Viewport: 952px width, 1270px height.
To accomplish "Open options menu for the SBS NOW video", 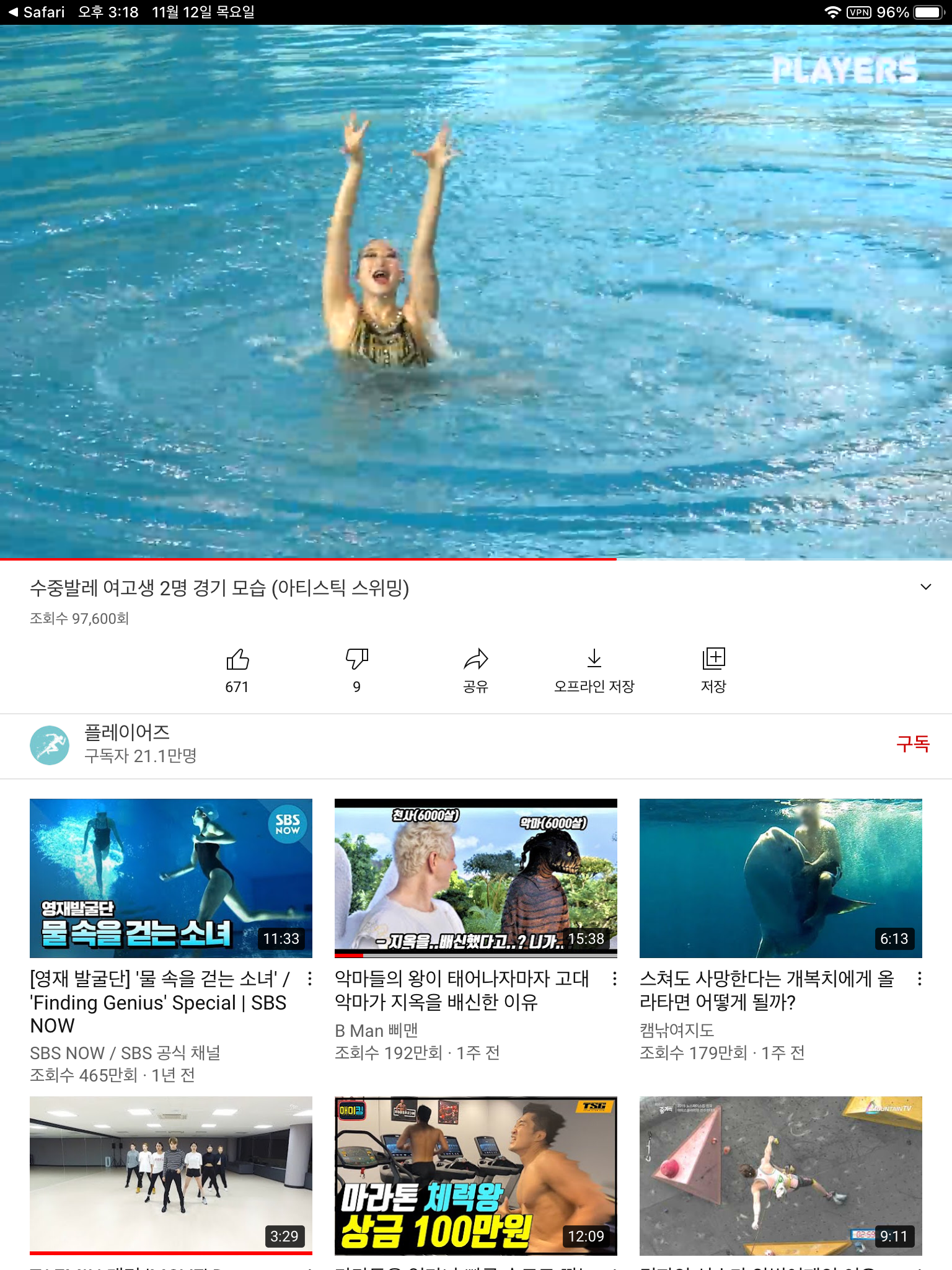I will pos(310,979).
